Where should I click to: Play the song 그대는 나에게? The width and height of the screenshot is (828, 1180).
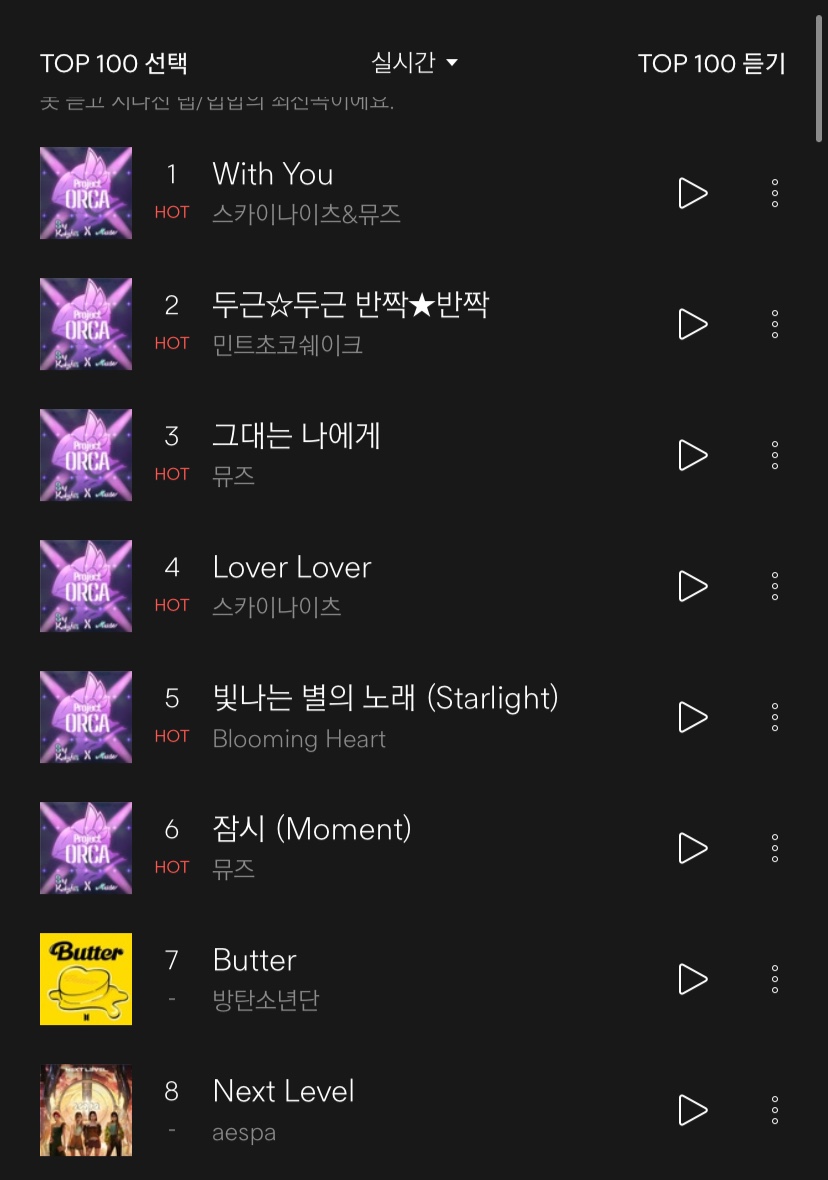[692, 455]
